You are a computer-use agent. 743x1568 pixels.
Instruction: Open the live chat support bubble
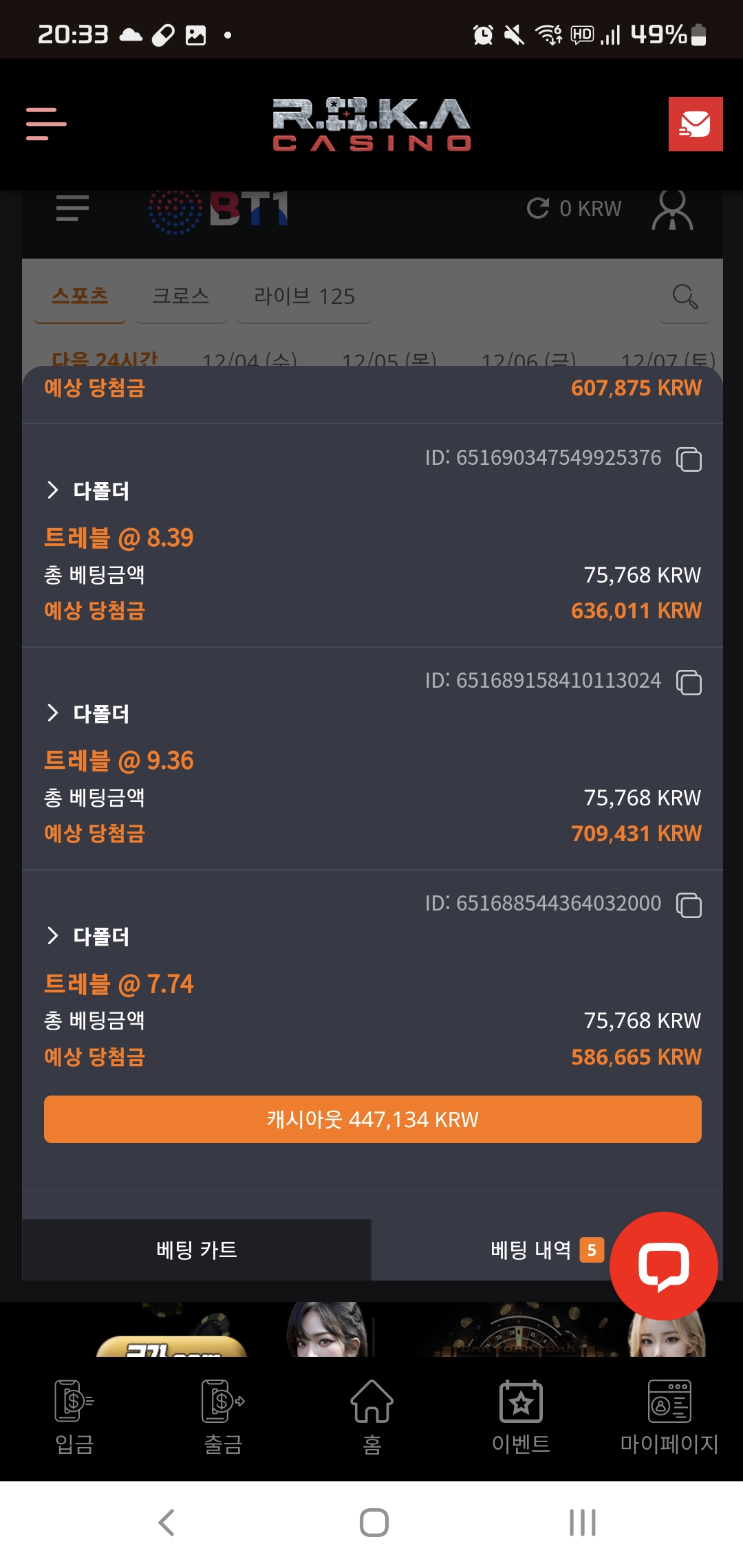tap(663, 1265)
